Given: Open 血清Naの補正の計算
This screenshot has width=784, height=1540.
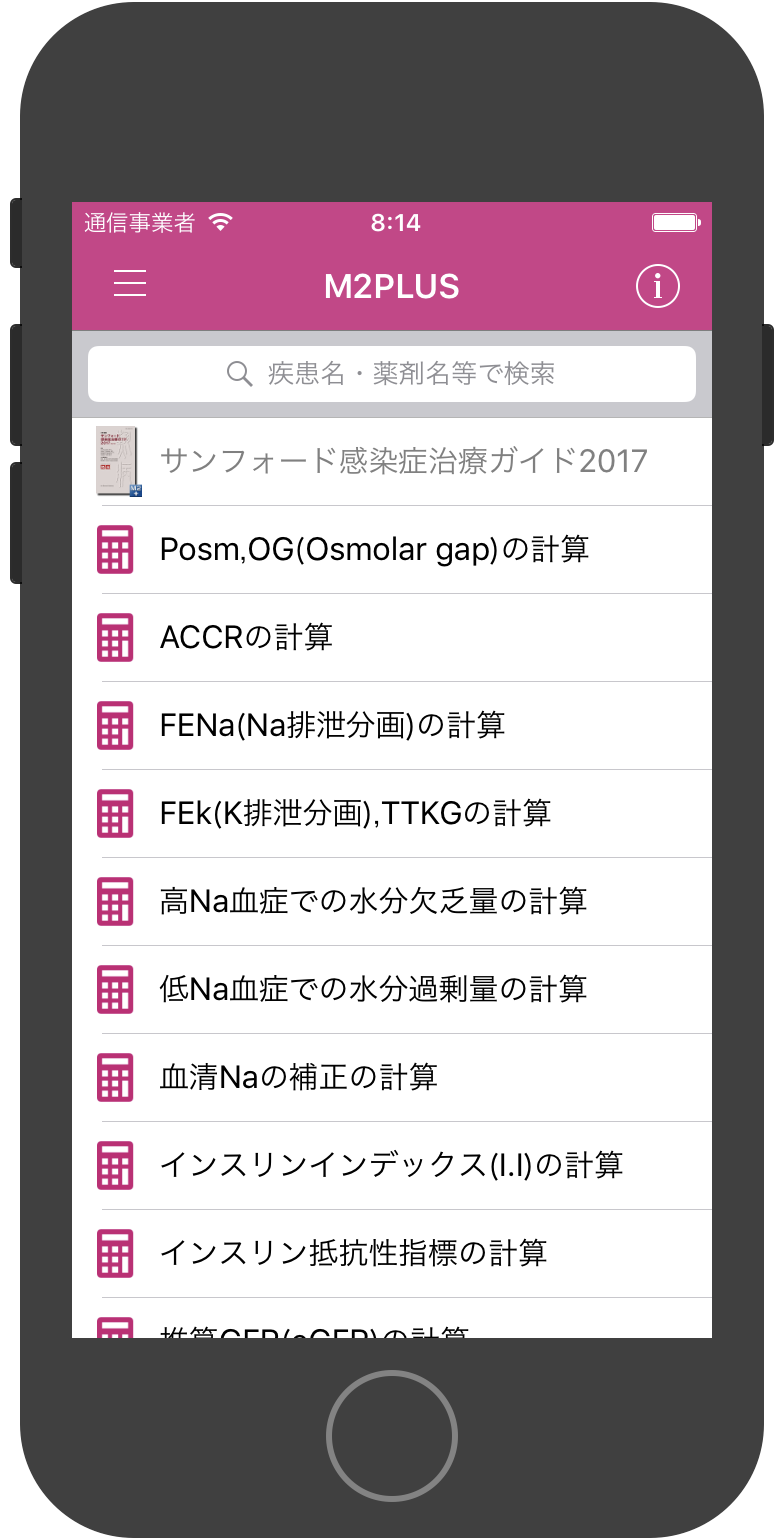Looking at the screenshot, I should [298, 1077].
